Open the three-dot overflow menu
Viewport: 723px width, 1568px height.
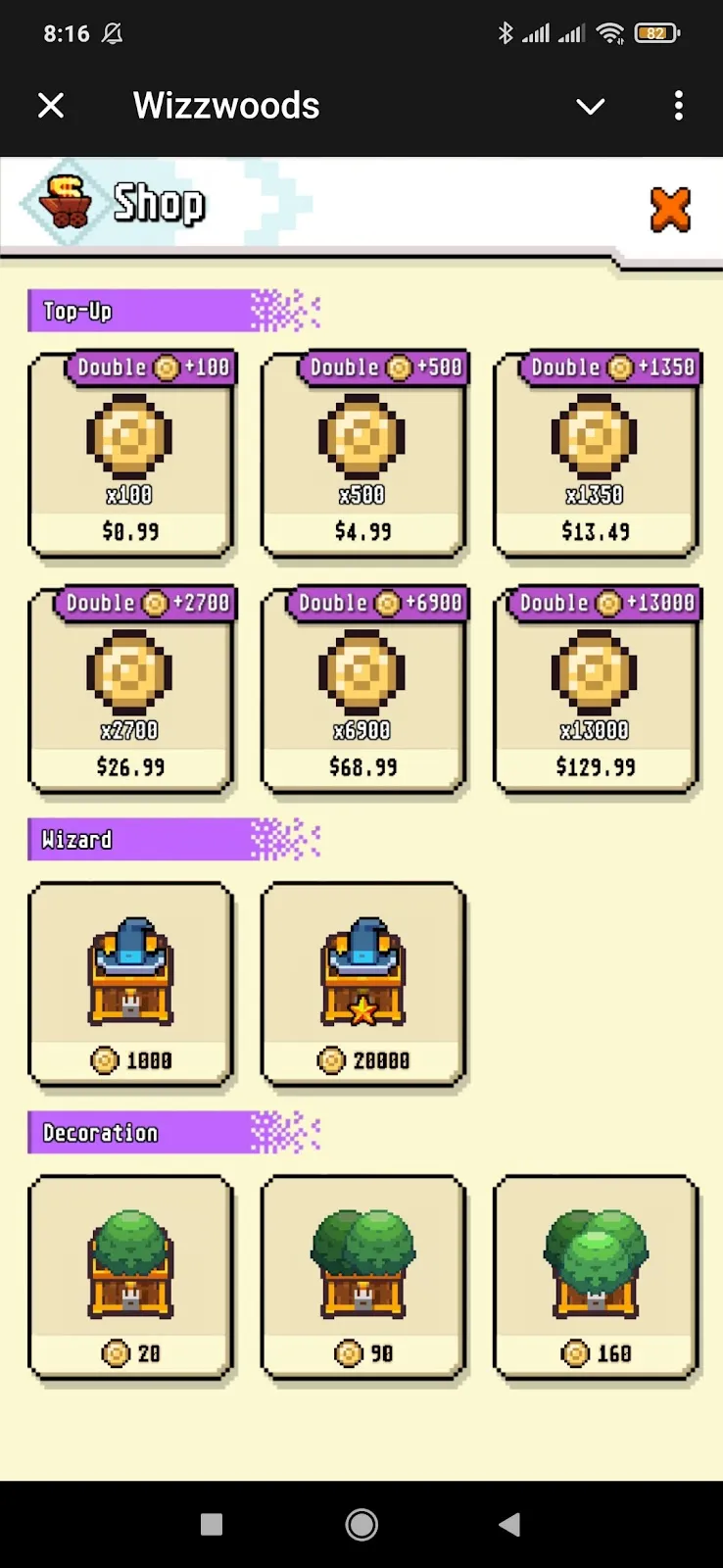coord(679,106)
